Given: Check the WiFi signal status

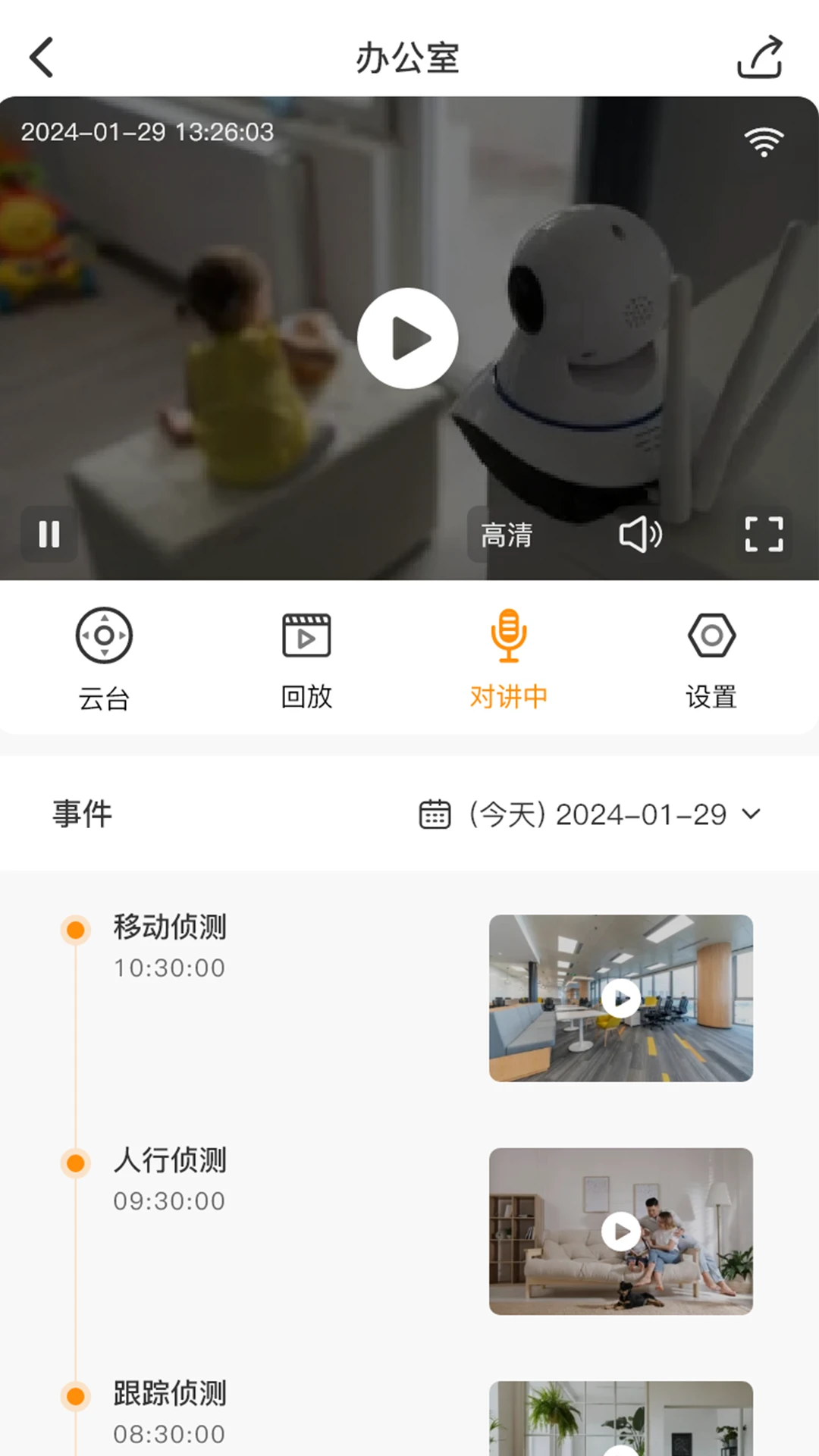Looking at the screenshot, I should click(x=764, y=140).
